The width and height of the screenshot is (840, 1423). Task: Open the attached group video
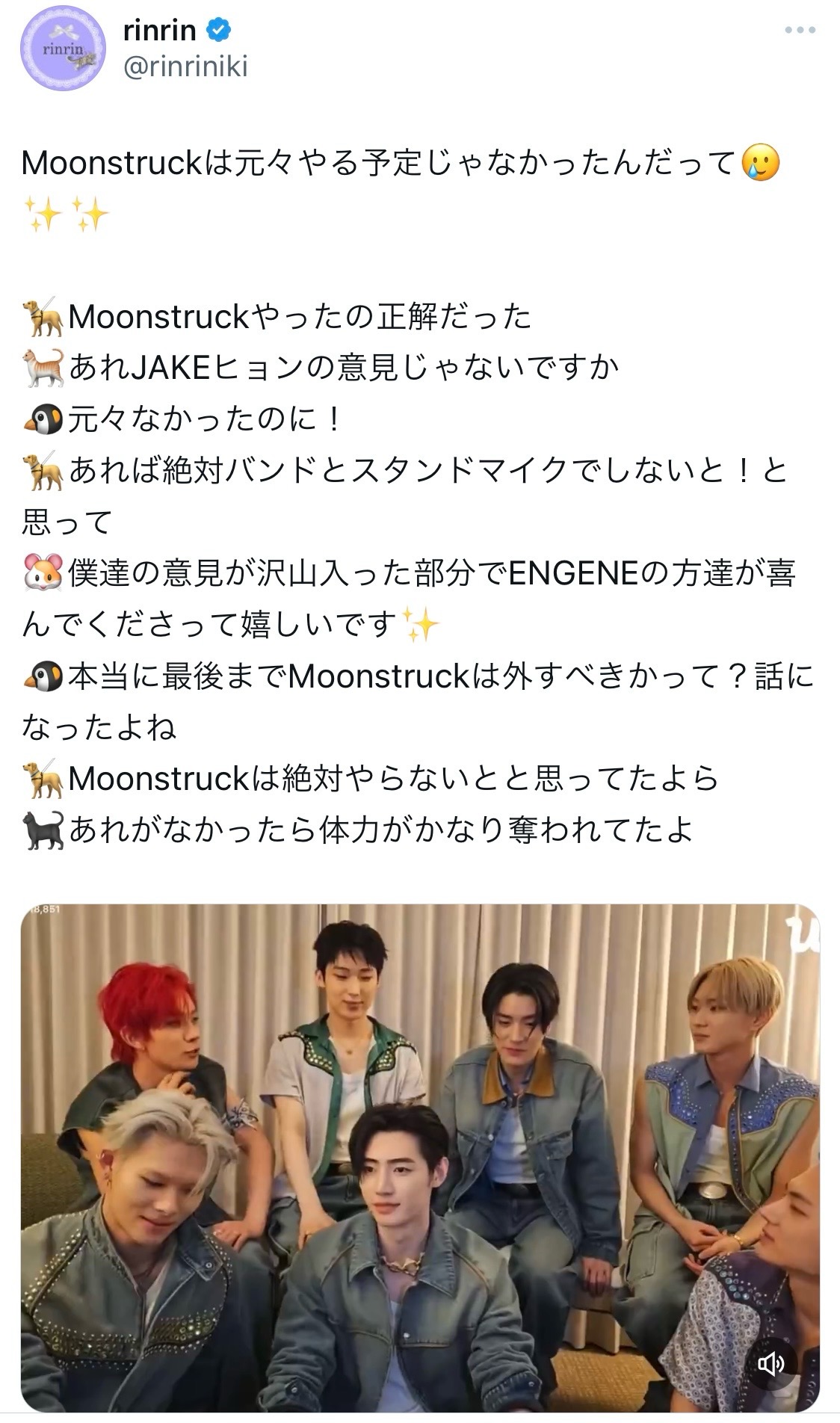420,1158
